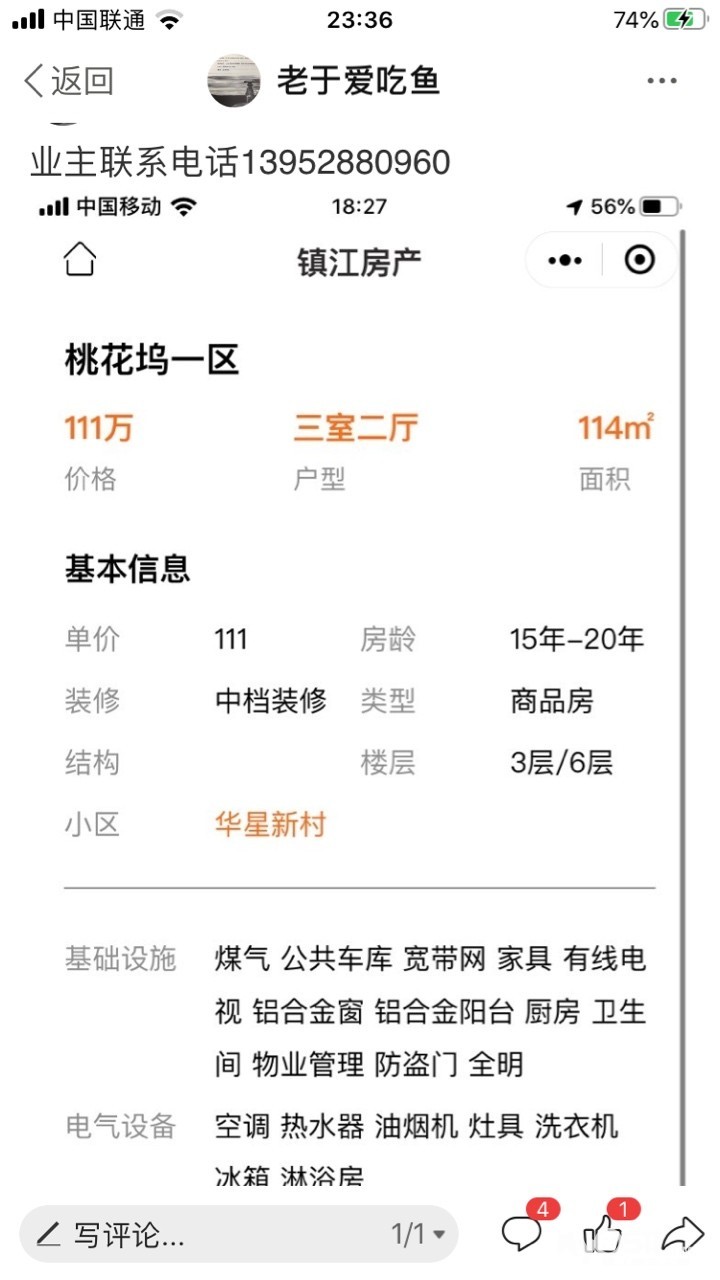Image resolution: width=720 pixels, height=1280 pixels.
Task: Go back with the 返回 button
Action: [68, 81]
